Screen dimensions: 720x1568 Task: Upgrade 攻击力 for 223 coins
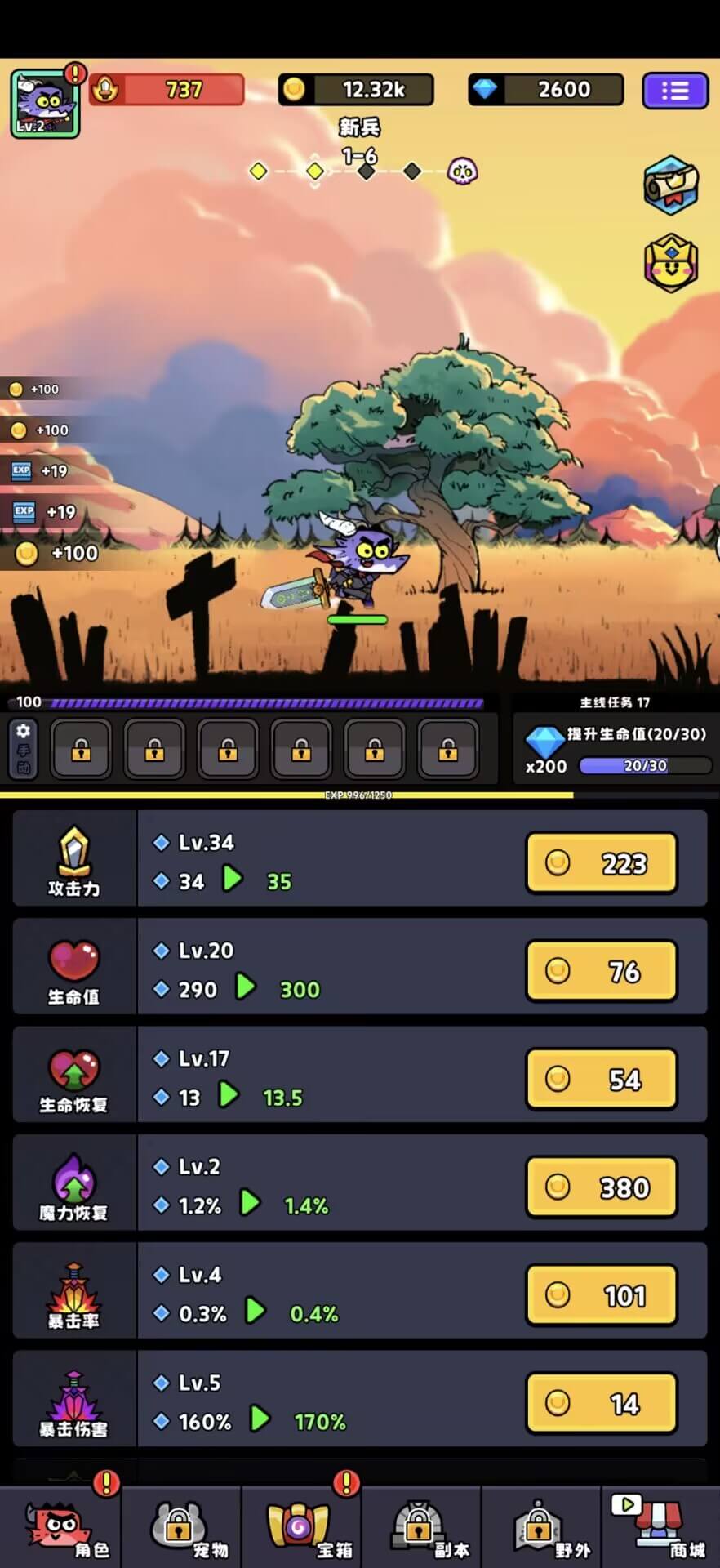602,862
